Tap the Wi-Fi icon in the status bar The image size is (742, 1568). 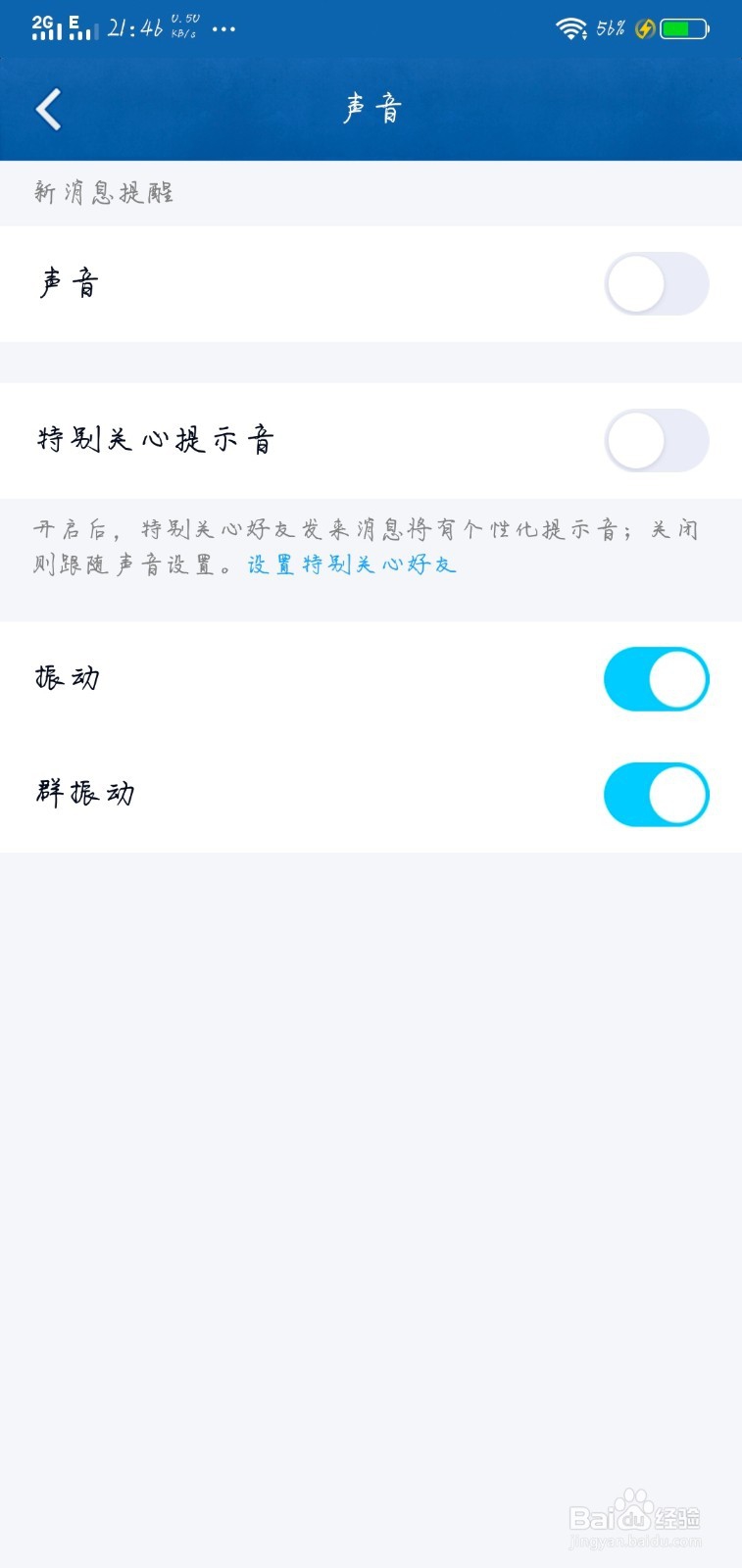coord(571,26)
